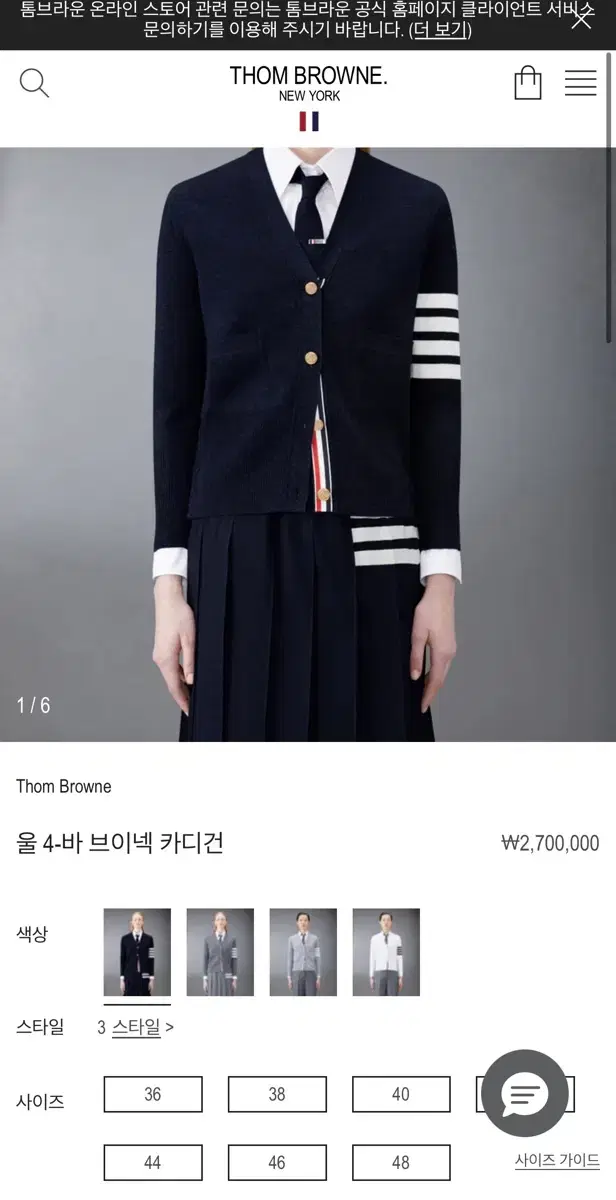Viewport: 616px width, 1200px height.
Task: Select the light grey cardigan color
Action: [303, 952]
